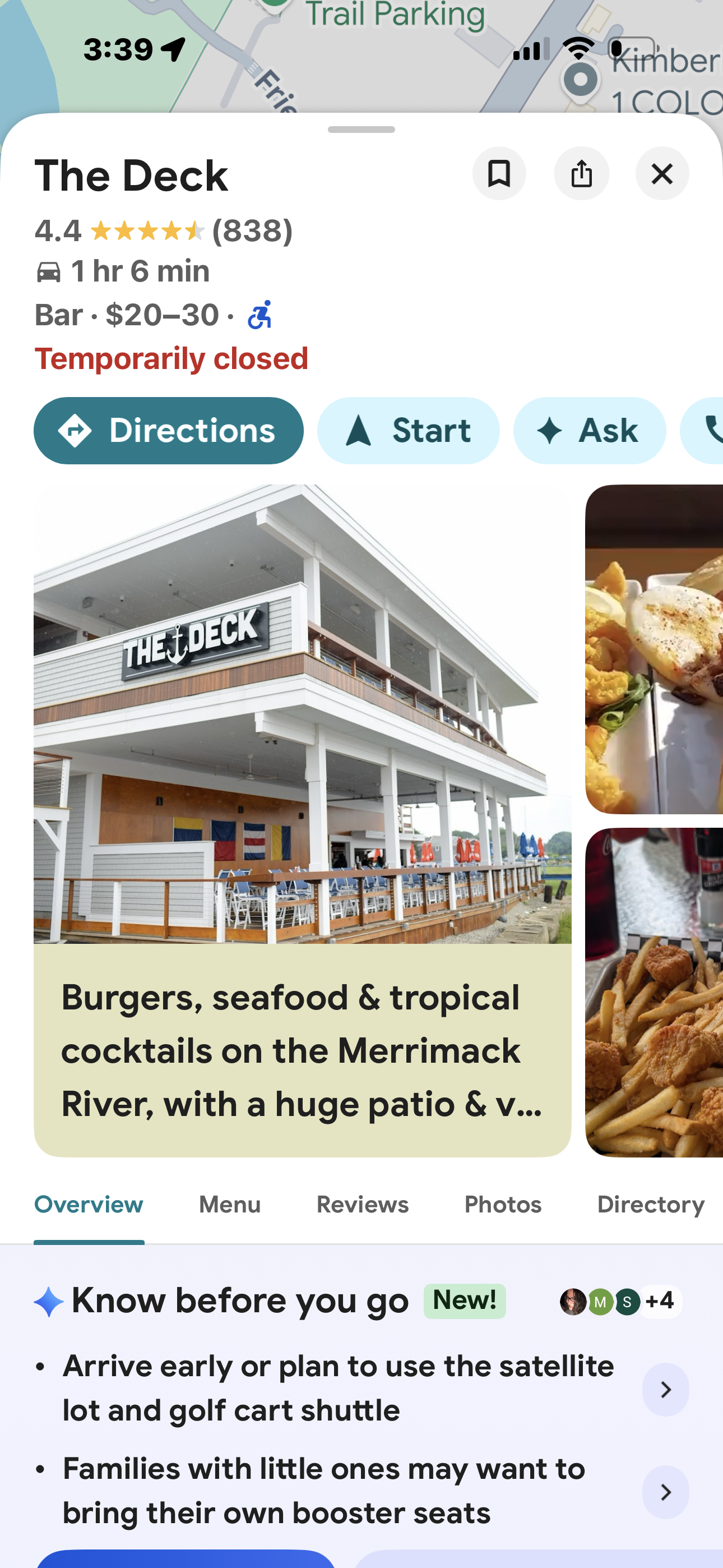Expand the tip about booster seats
Screen dimensions: 723x1568
pos(665,1491)
